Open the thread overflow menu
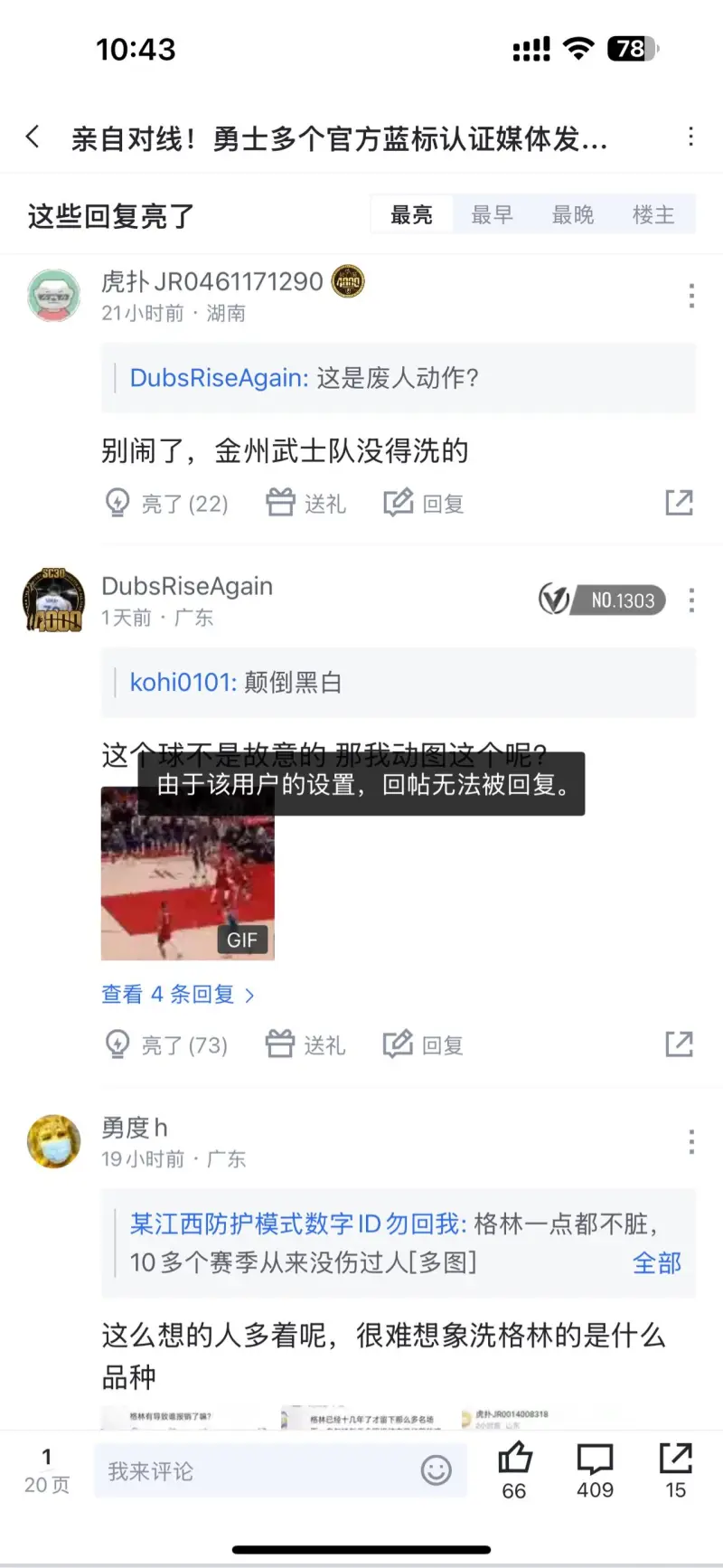The width and height of the screenshot is (723, 1568). click(691, 137)
